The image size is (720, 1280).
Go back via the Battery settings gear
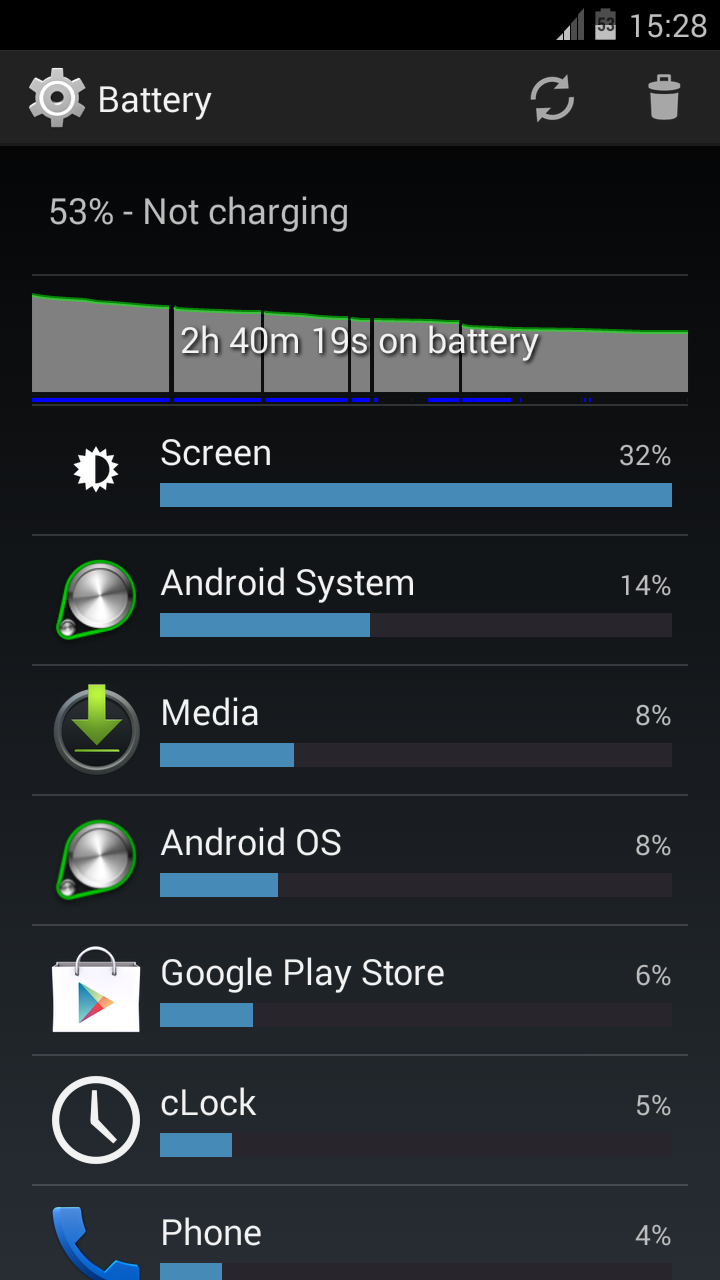[x=57, y=99]
